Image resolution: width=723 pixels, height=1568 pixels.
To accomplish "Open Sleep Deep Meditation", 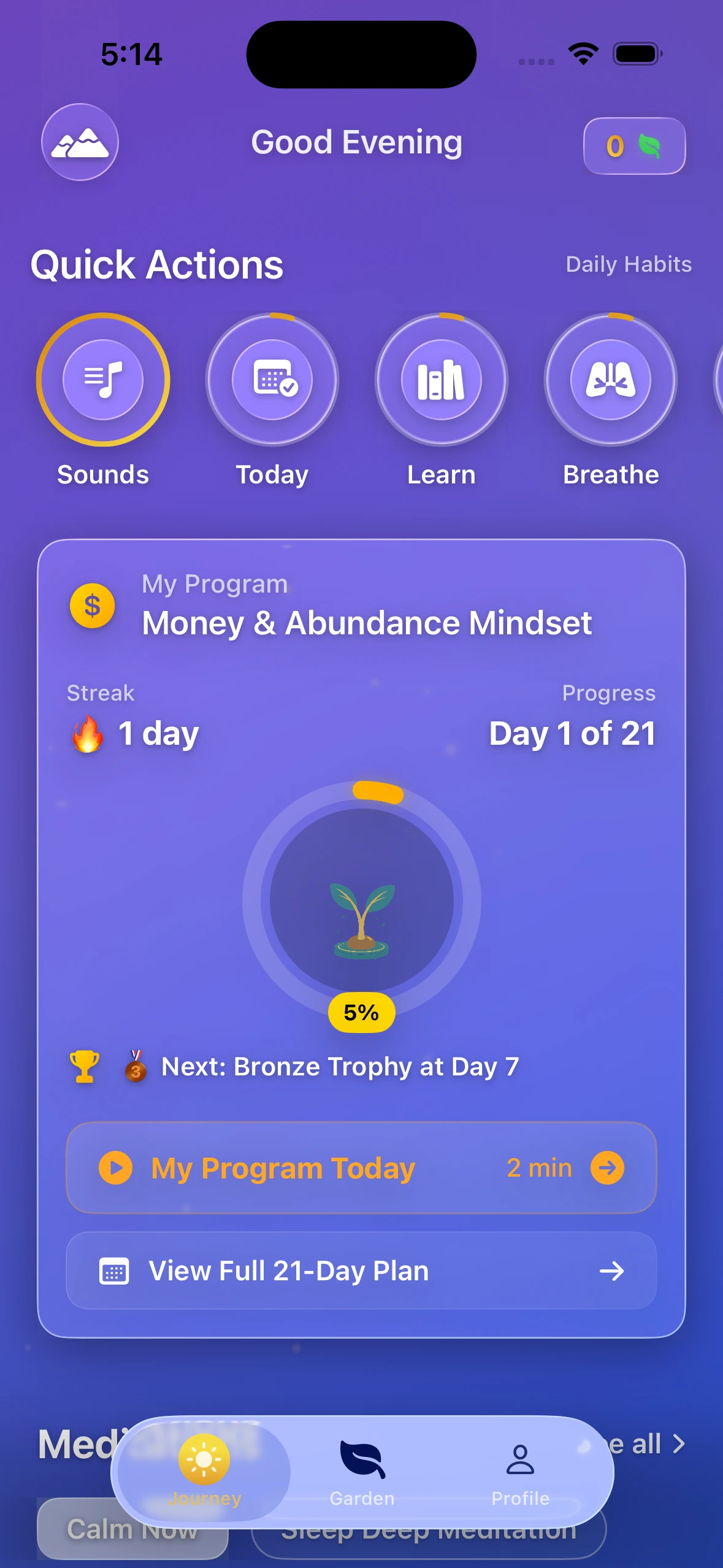I will coord(428,1529).
